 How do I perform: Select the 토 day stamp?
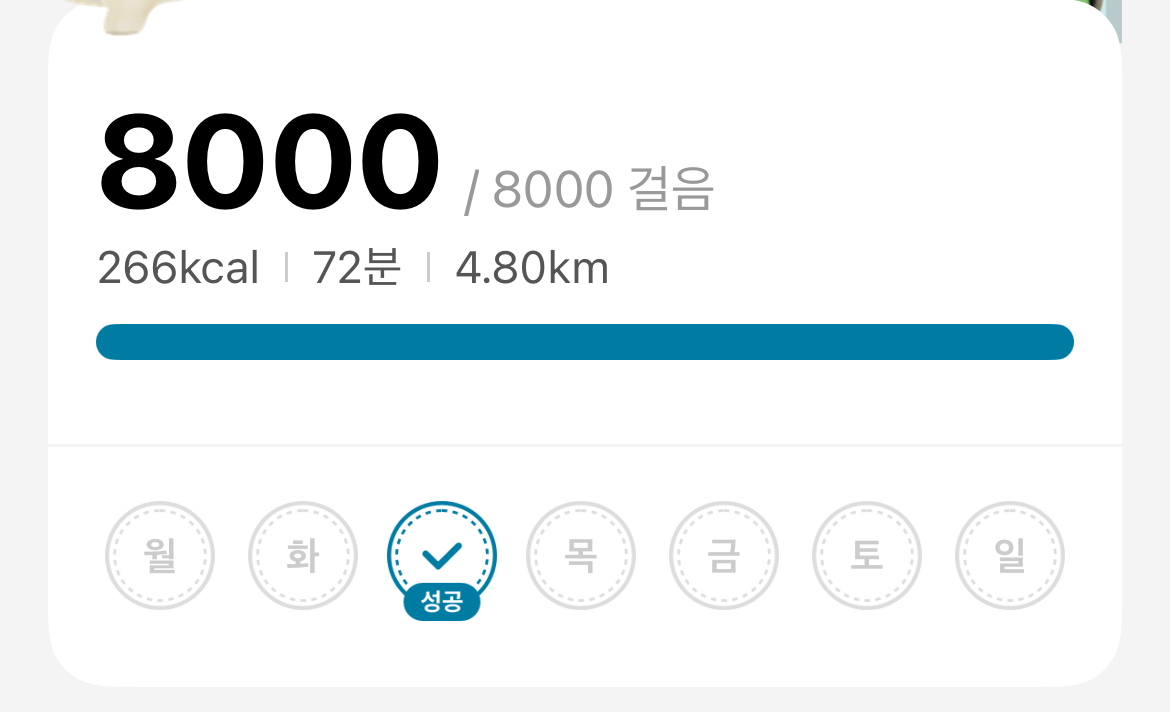[x=866, y=556]
